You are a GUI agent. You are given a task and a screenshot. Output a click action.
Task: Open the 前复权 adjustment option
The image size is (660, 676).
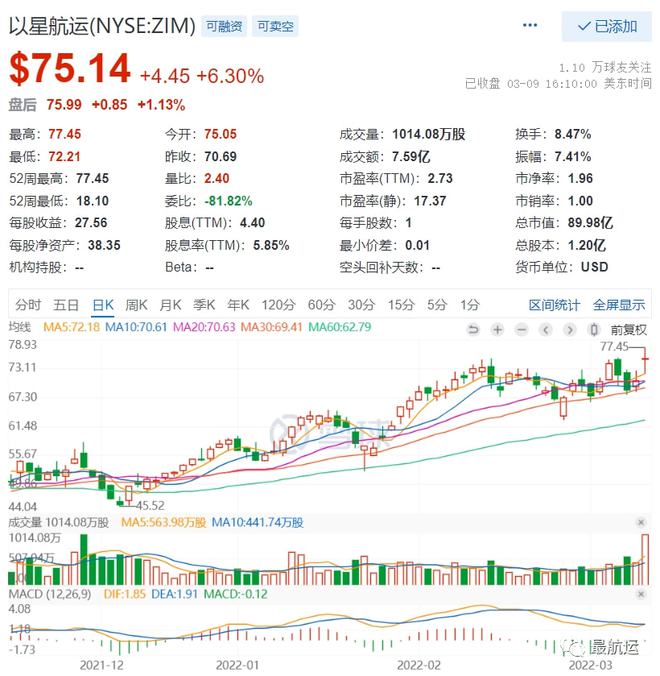pos(629,328)
